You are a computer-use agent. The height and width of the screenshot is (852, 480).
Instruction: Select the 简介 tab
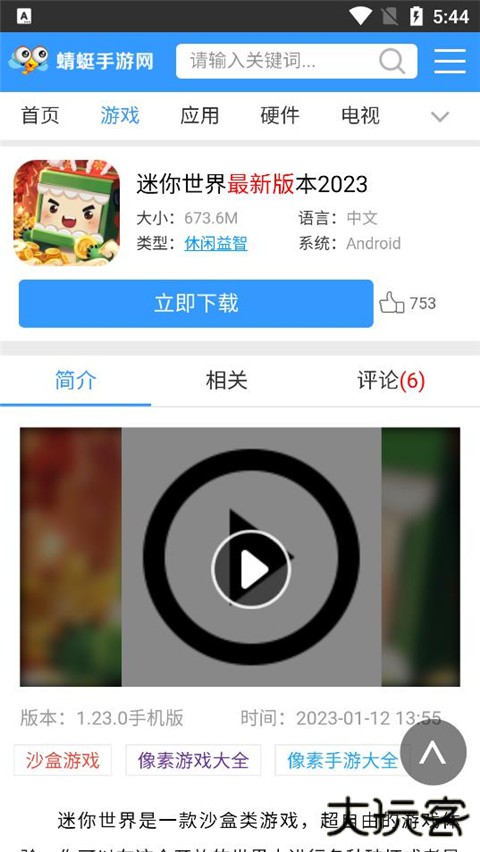pyautogui.click(x=76, y=380)
